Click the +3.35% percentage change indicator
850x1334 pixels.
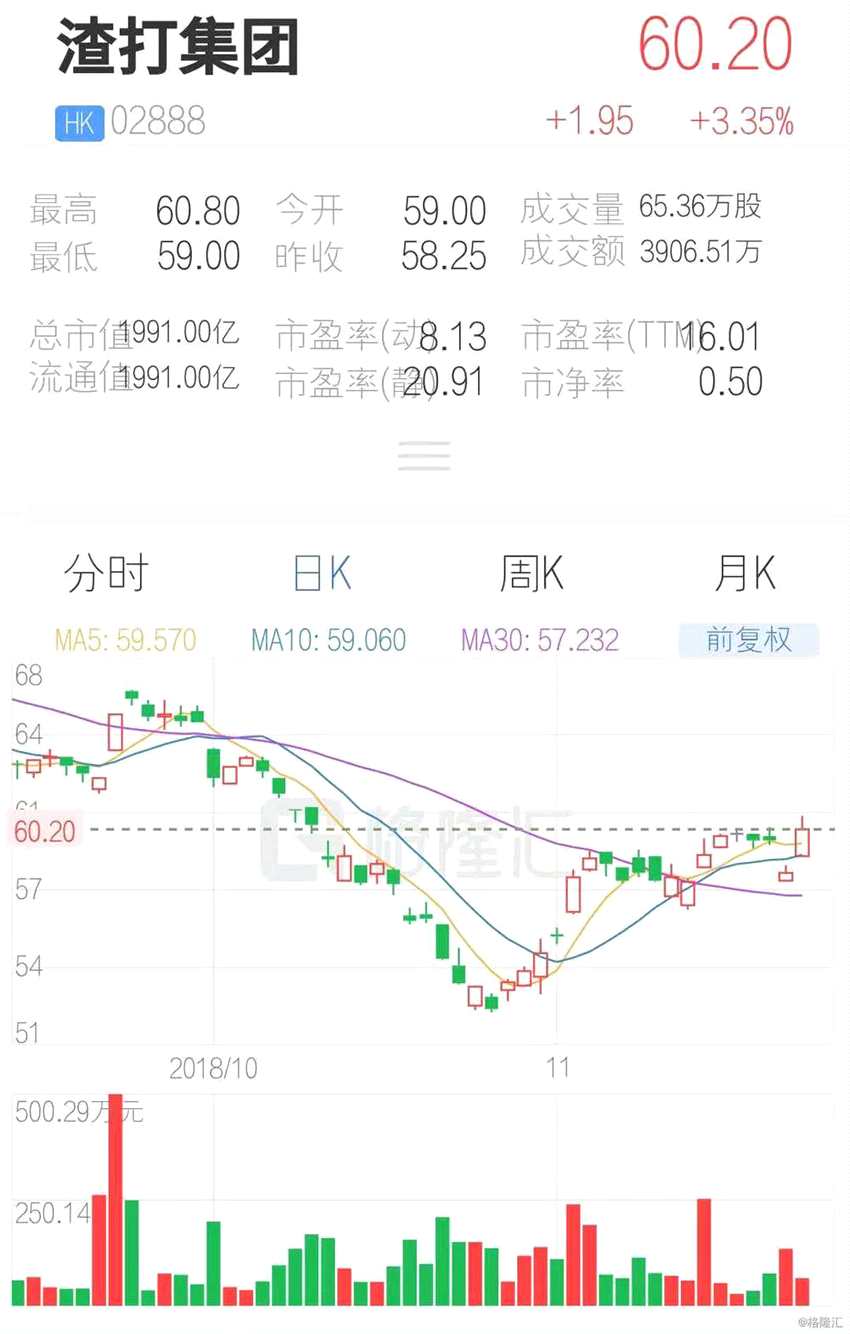(x=744, y=120)
